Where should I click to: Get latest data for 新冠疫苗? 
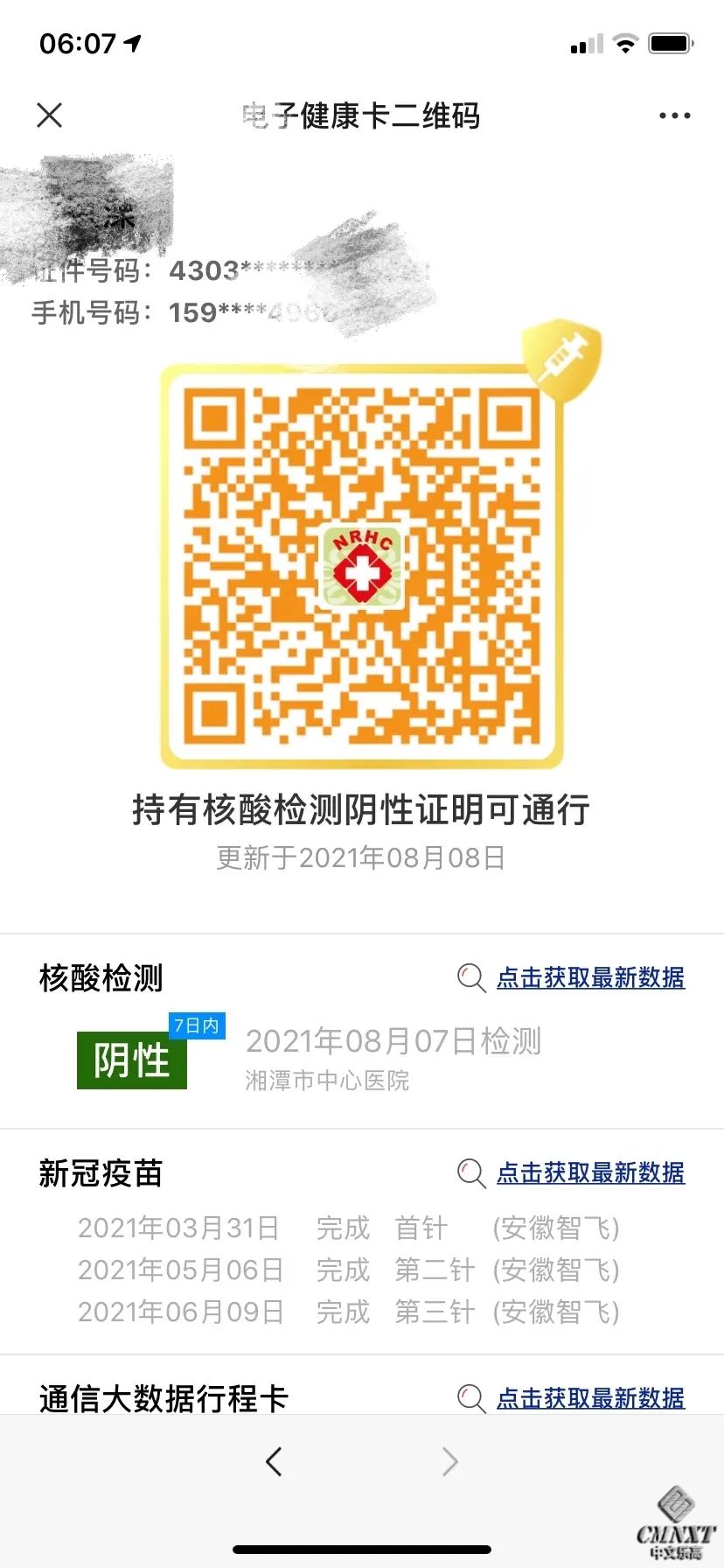click(x=589, y=1172)
